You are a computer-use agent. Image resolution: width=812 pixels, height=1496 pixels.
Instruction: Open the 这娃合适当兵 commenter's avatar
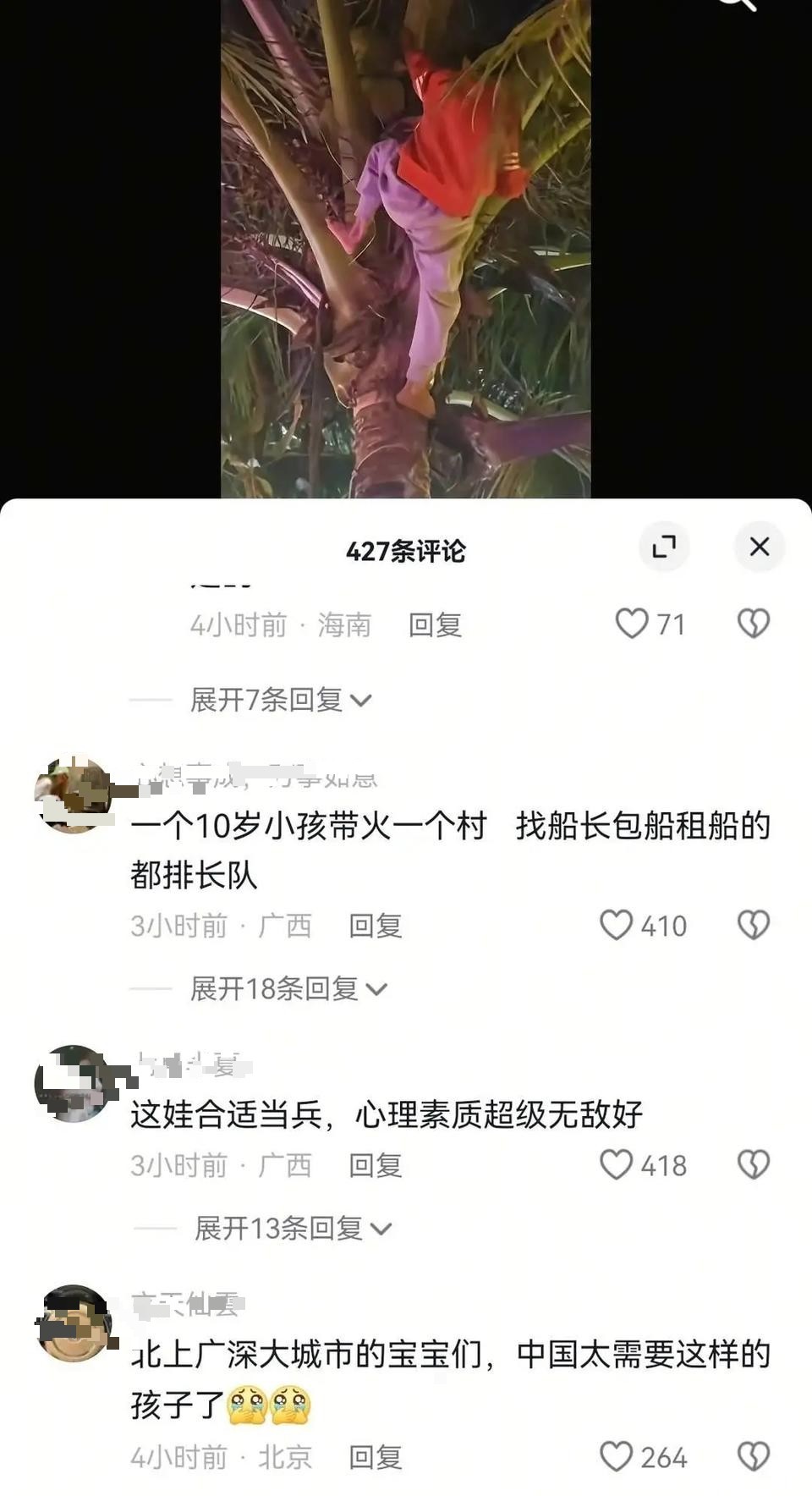tap(73, 1084)
